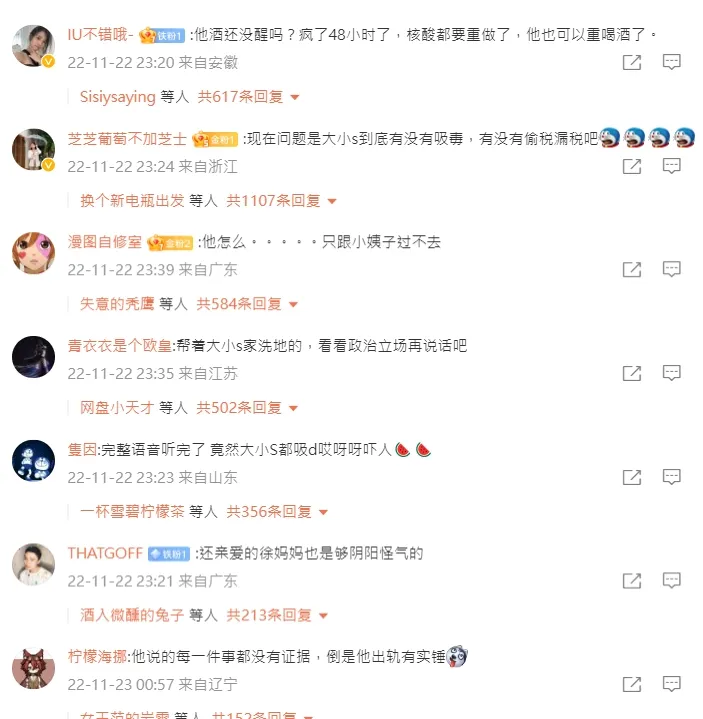
Task: Open THATGOFF's profile
Action: pos(103,553)
